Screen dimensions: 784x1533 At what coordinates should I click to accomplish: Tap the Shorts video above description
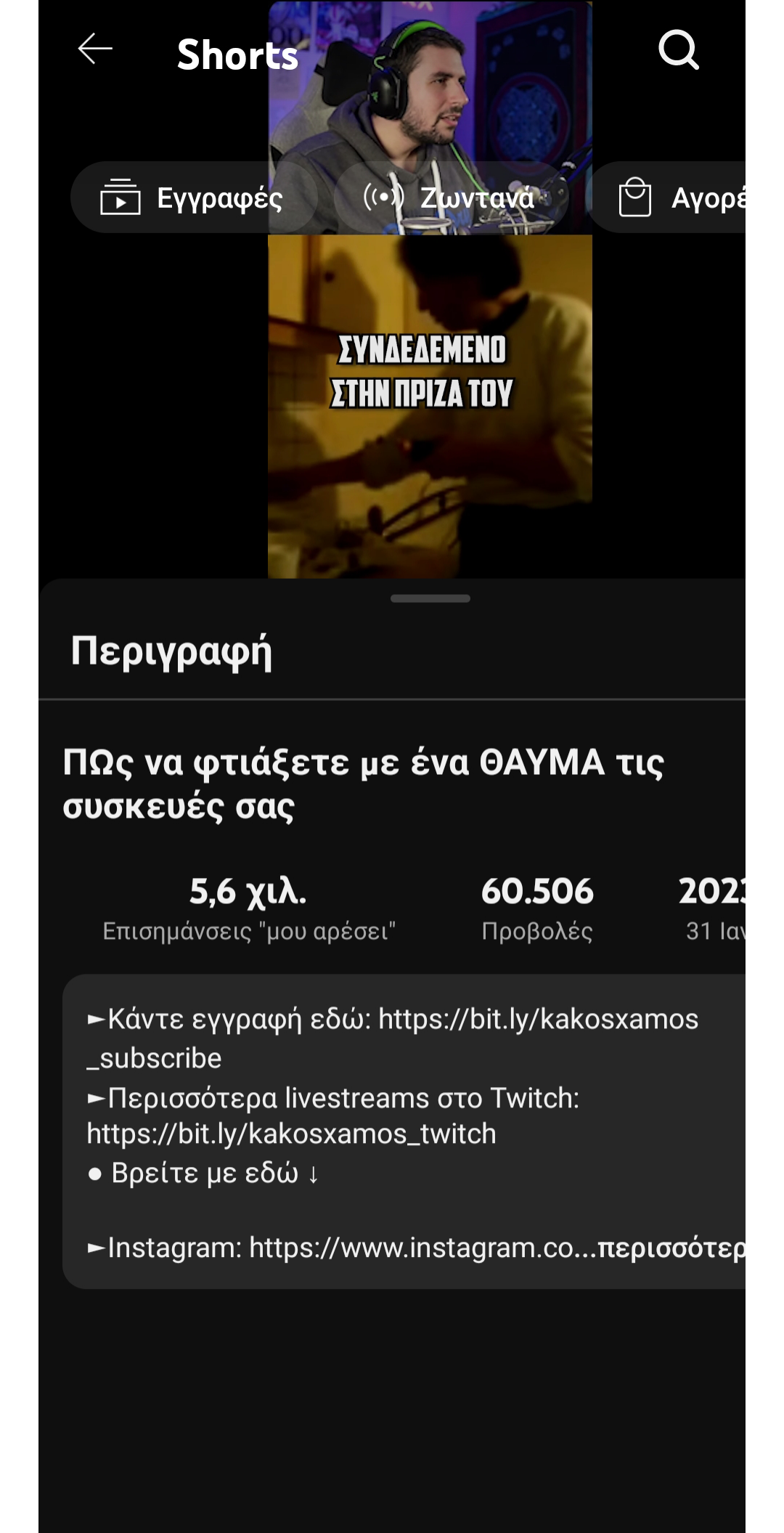(430, 290)
